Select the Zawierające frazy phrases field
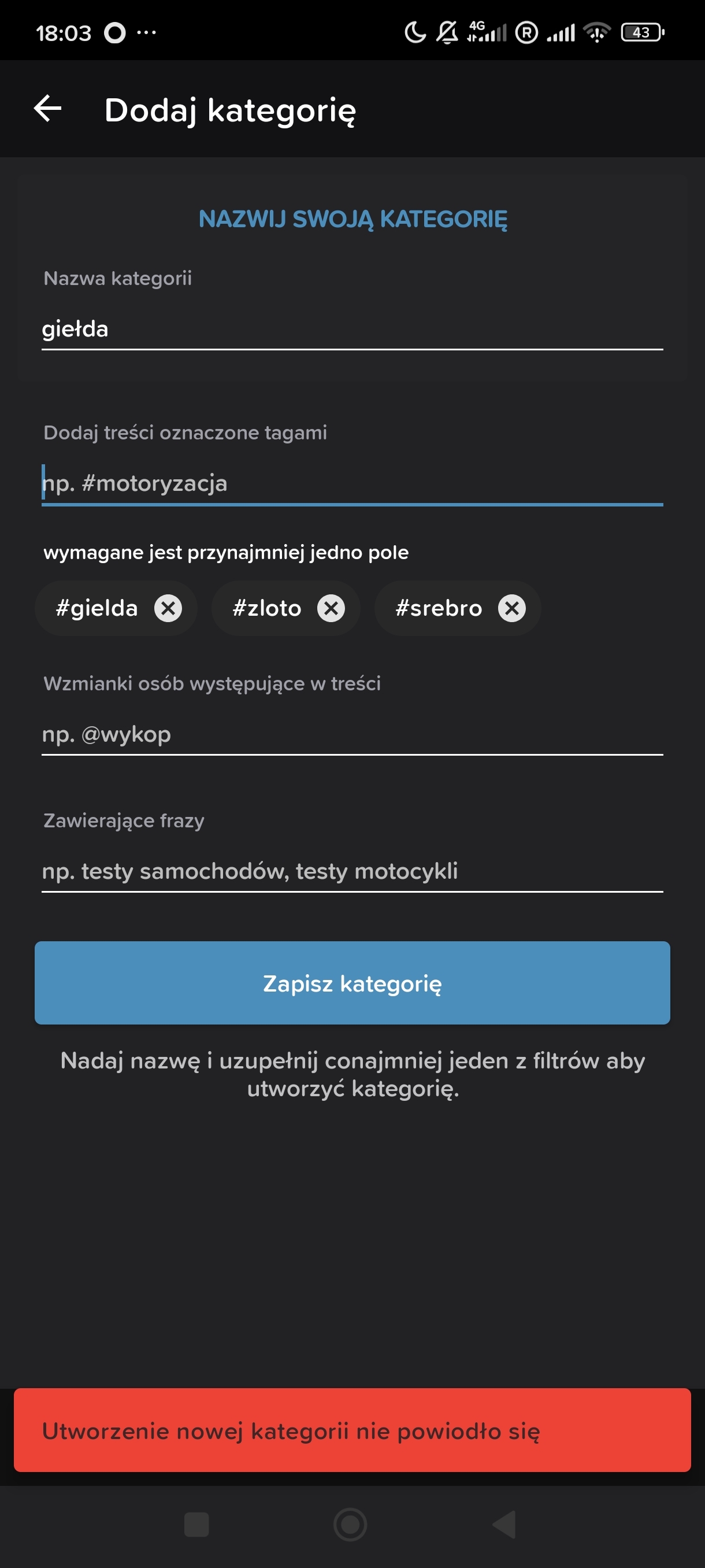 [351, 871]
